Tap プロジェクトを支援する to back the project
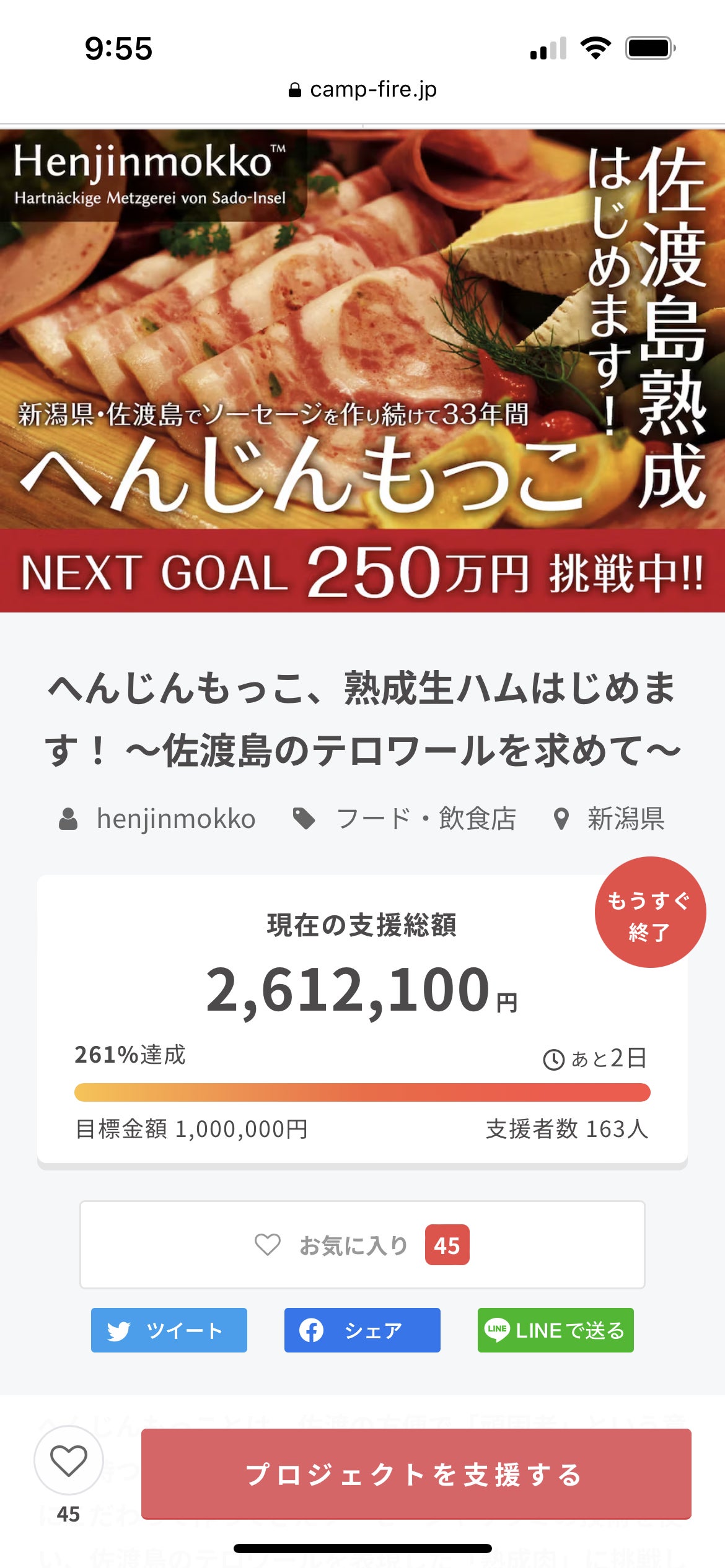The image size is (725, 1568). (416, 1474)
